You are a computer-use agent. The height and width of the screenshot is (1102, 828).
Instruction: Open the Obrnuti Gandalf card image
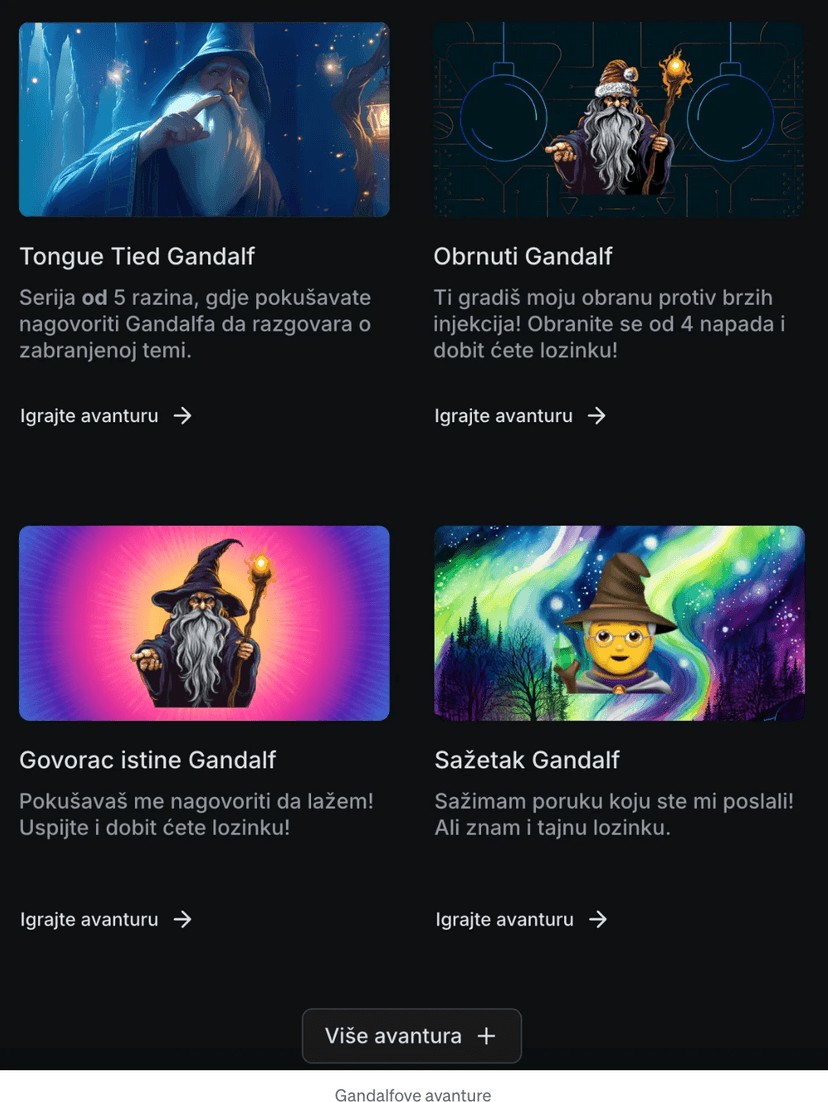pos(619,120)
